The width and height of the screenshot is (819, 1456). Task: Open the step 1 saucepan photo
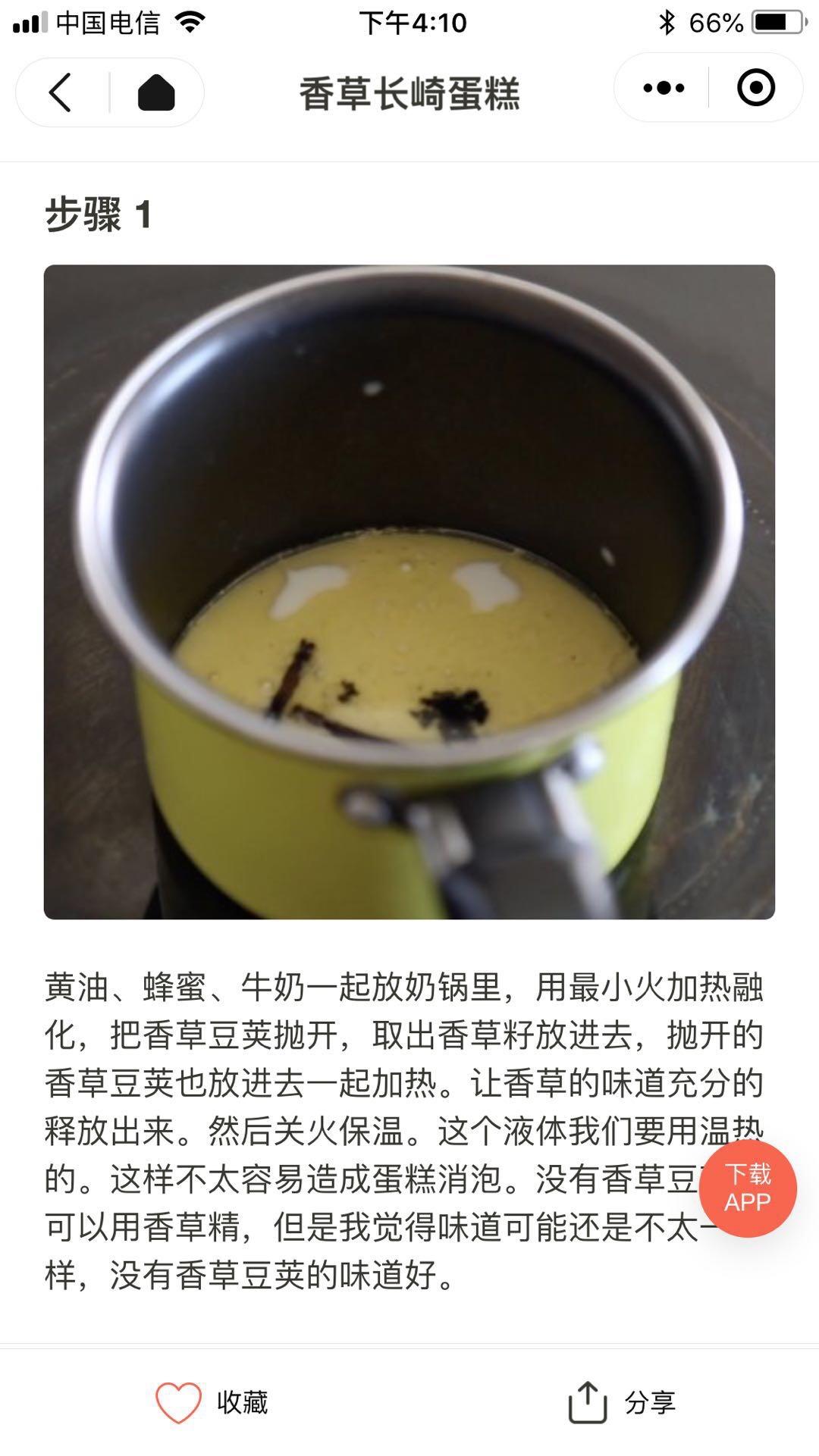tap(409, 591)
